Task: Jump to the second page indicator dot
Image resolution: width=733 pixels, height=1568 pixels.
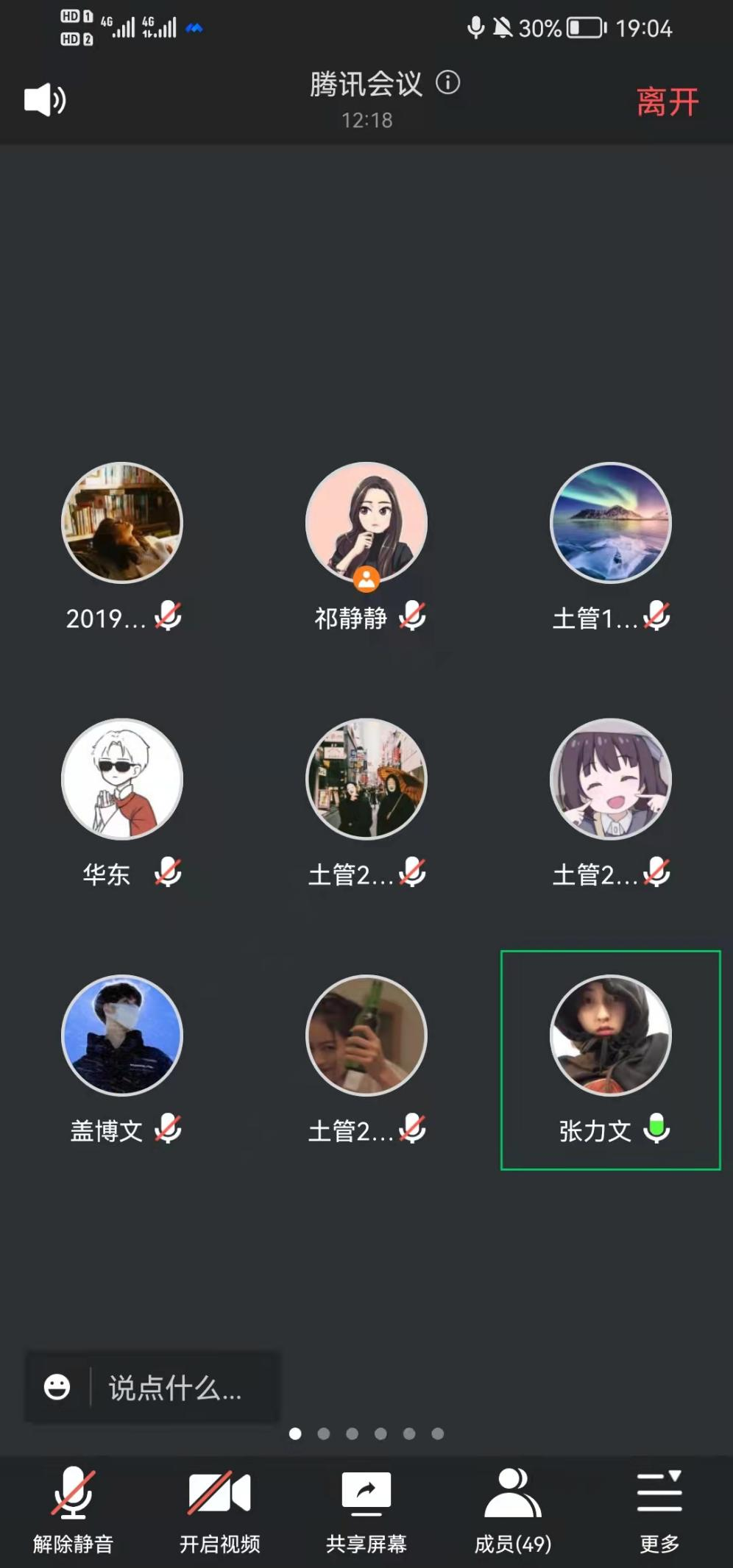Action: point(324,1433)
